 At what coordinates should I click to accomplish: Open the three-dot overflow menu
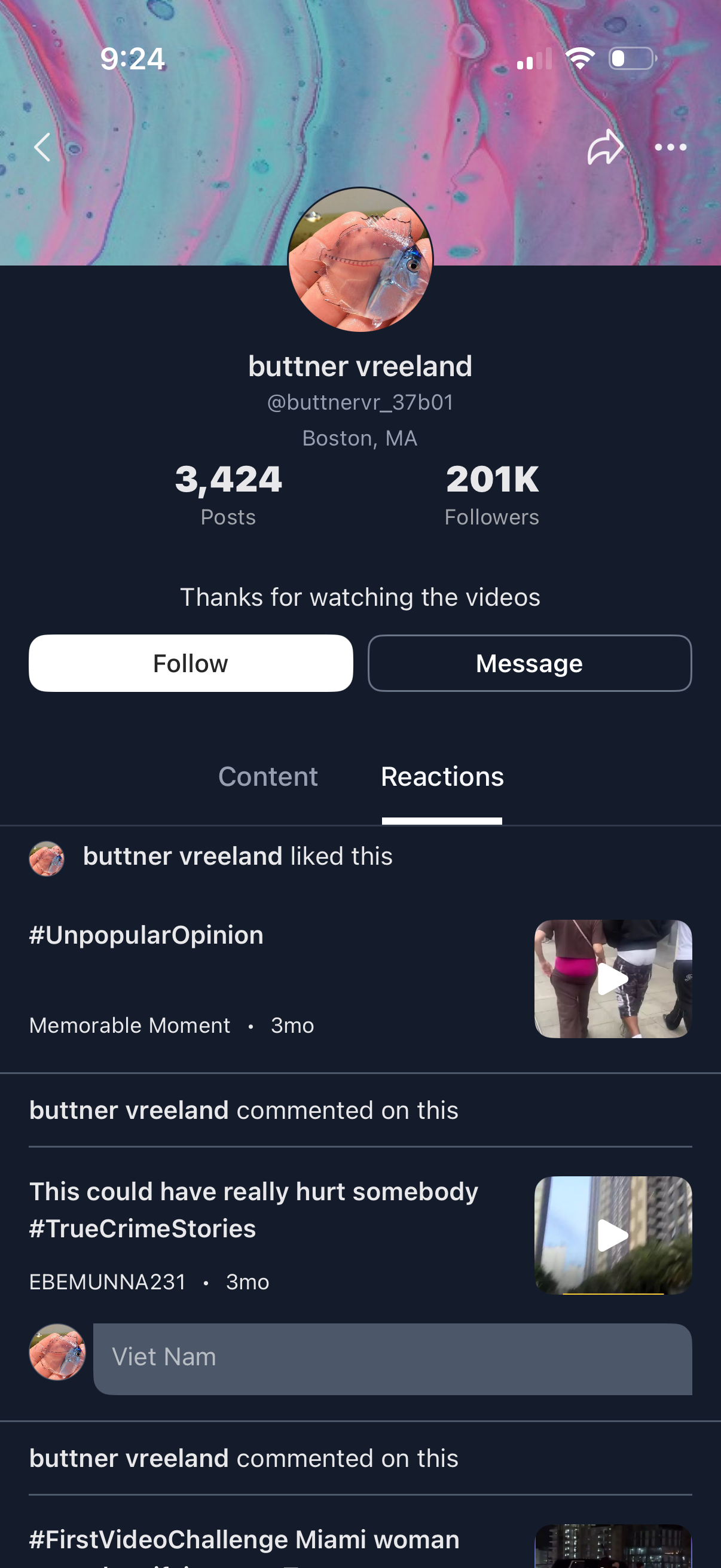670,147
